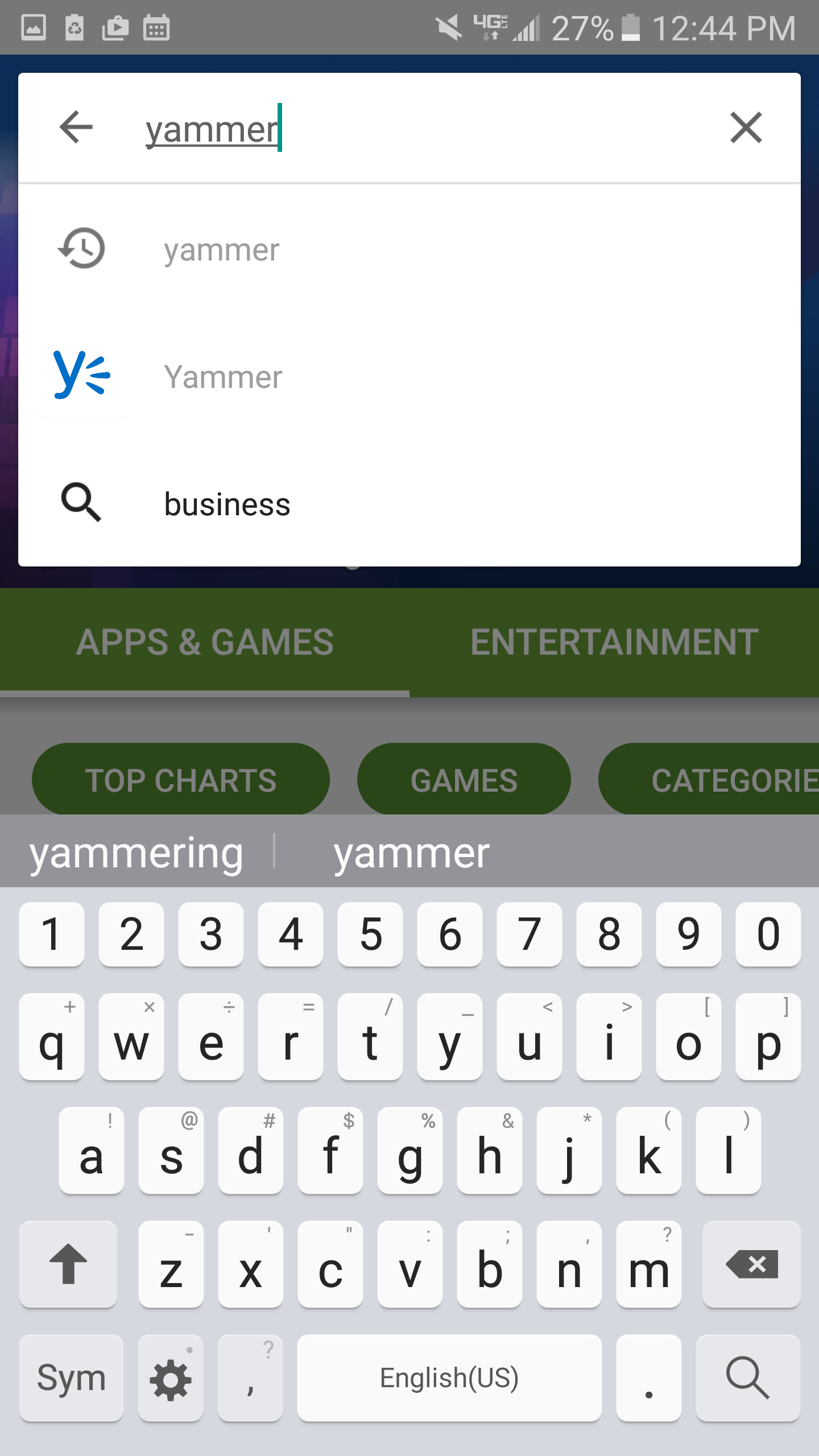
Task: Open keyboard settings gear
Action: point(171,1378)
